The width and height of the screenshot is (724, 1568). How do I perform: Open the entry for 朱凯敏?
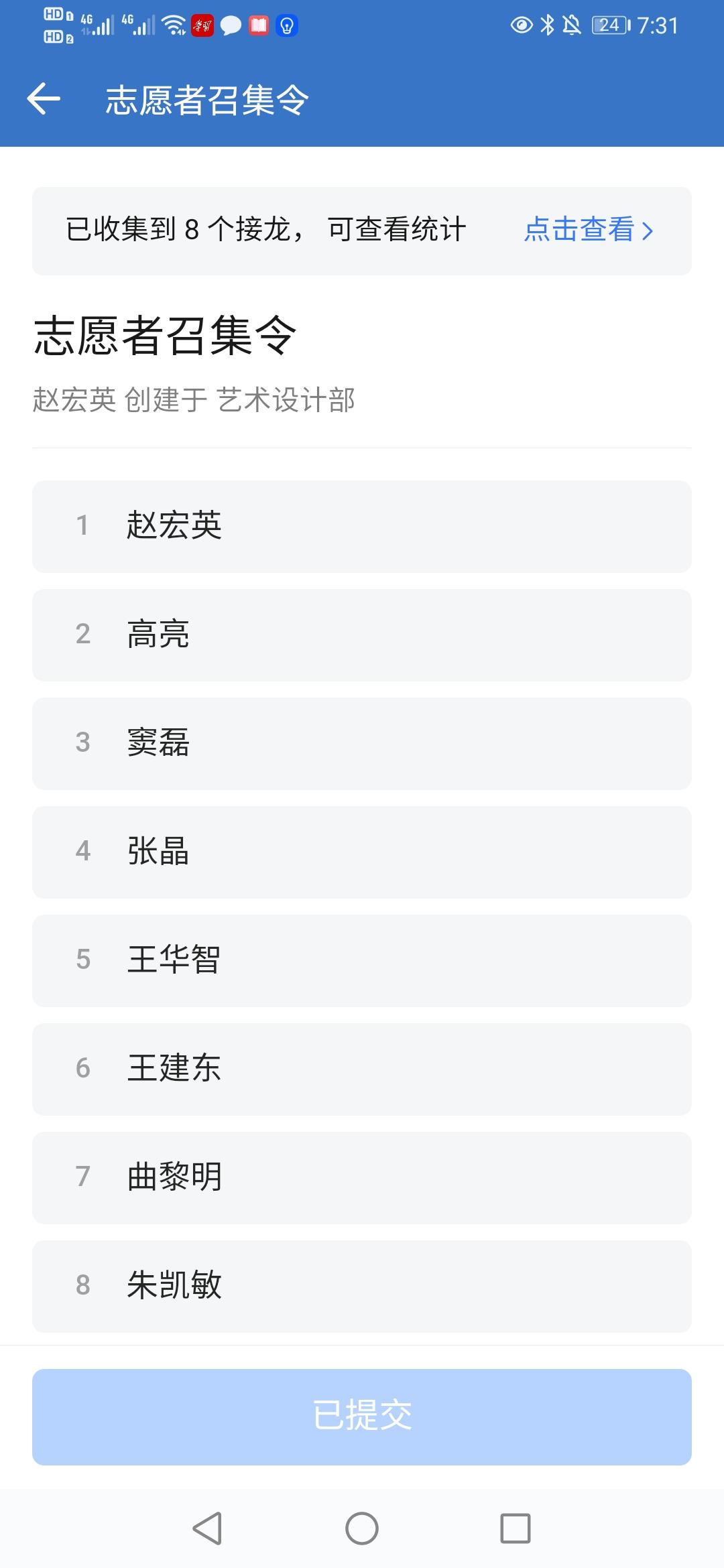click(x=362, y=1286)
